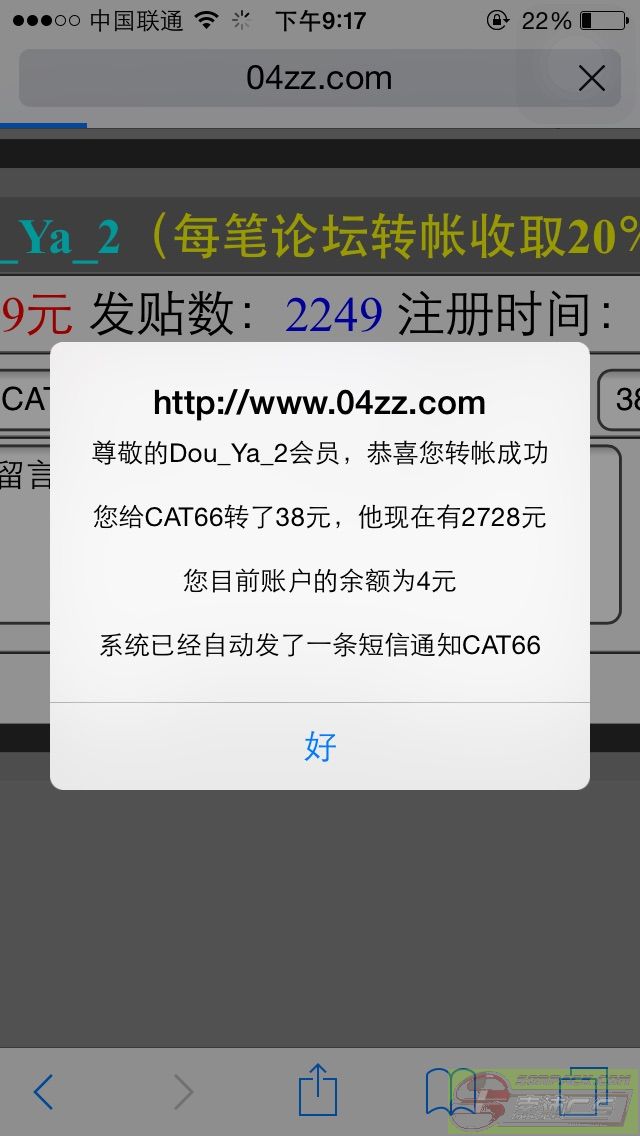Go back with Safari's back arrow
Screen dimensions: 640x1136
pyautogui.click(x=43, y=1091)
